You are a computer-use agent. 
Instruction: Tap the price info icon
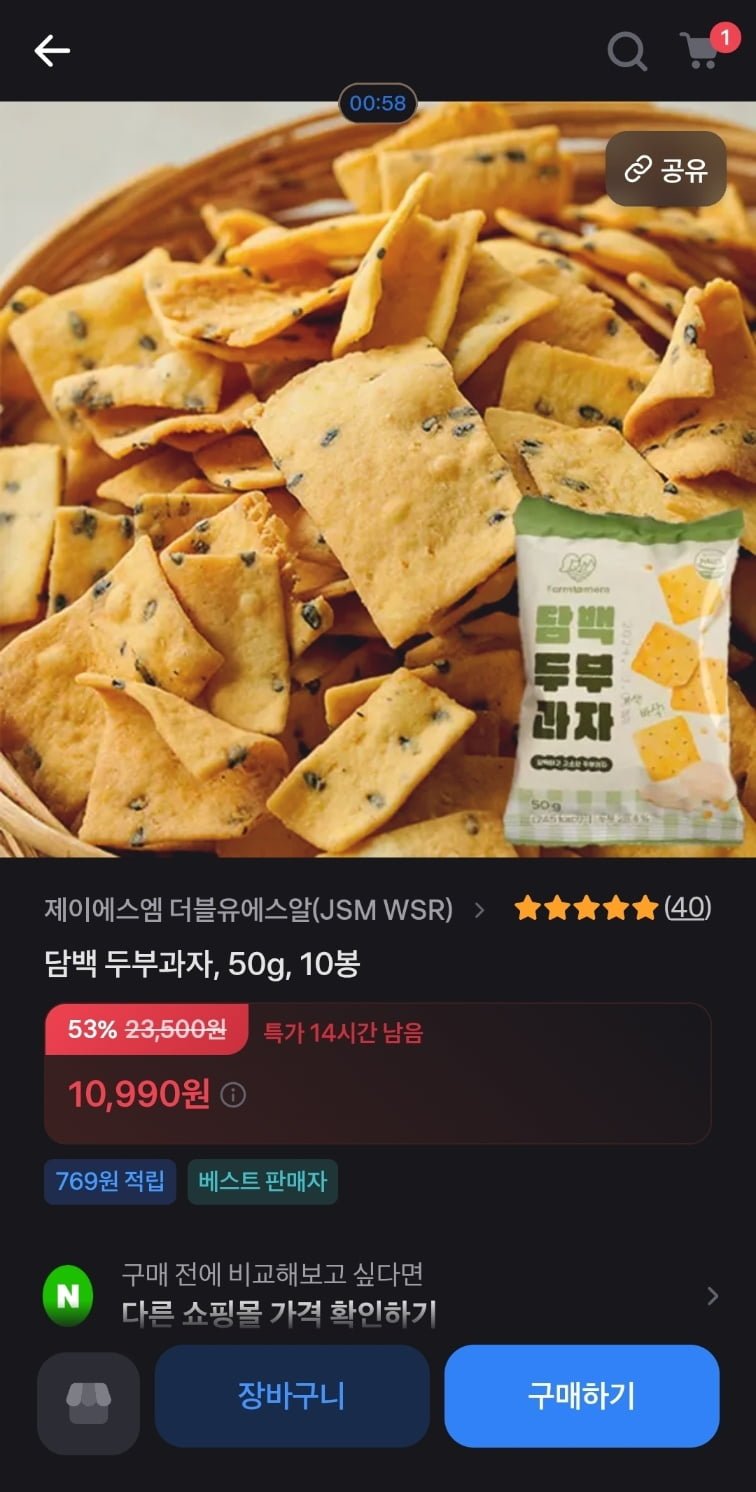click(x=233, y=1095)
